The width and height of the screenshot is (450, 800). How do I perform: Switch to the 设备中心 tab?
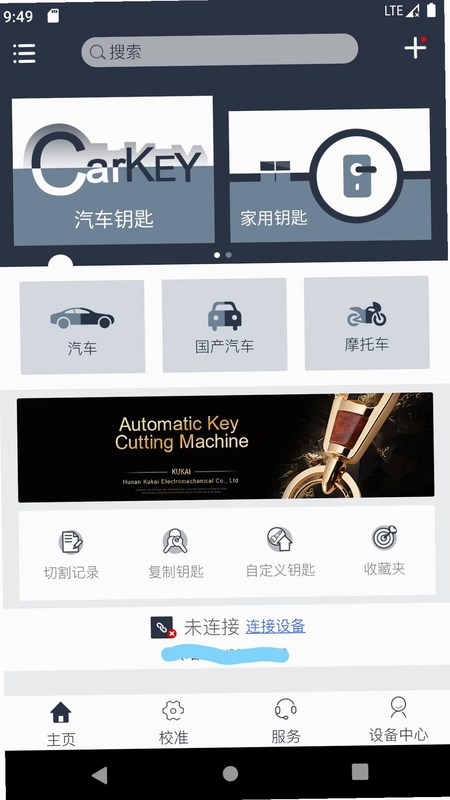pyautogui.click(x=398, y=720)
